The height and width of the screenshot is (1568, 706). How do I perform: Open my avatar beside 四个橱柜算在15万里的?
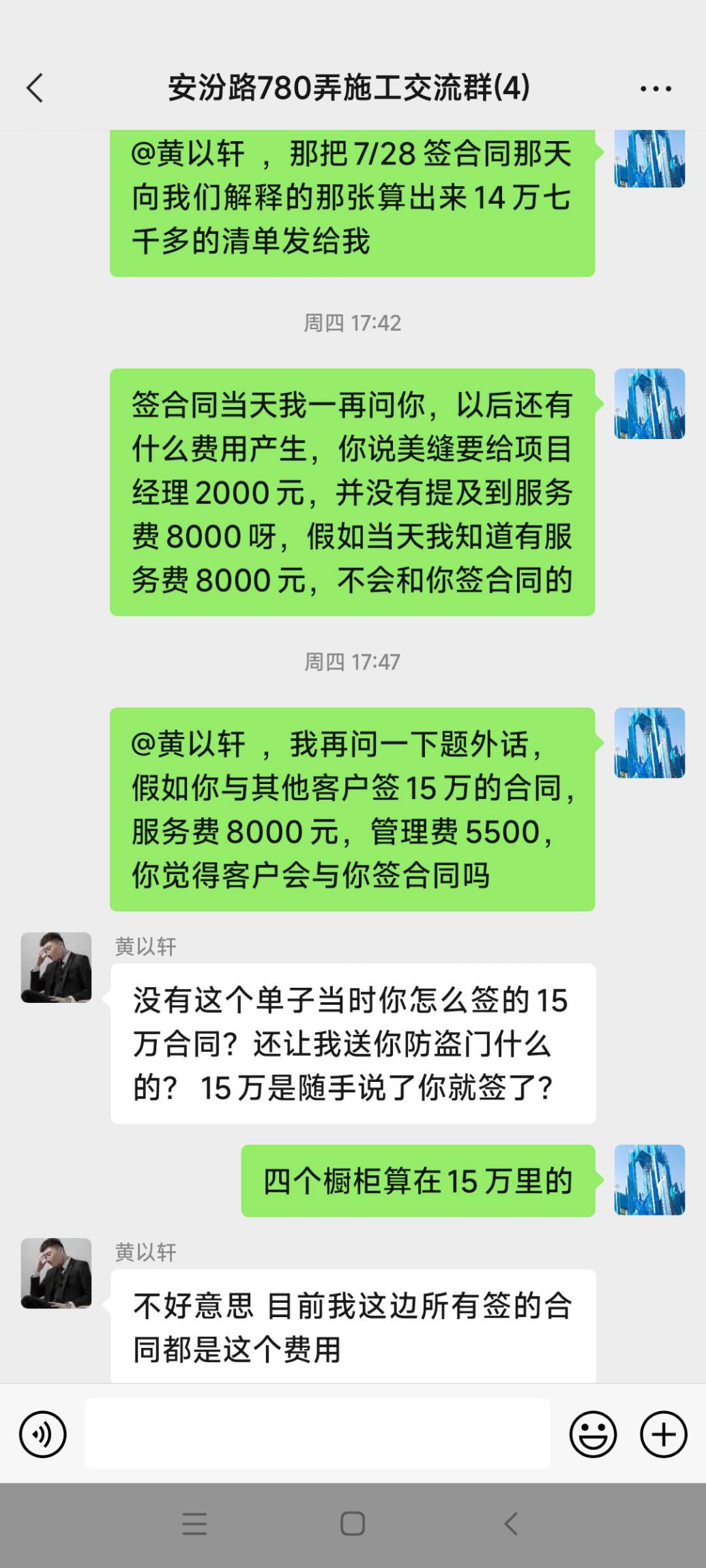point(649,1180)
